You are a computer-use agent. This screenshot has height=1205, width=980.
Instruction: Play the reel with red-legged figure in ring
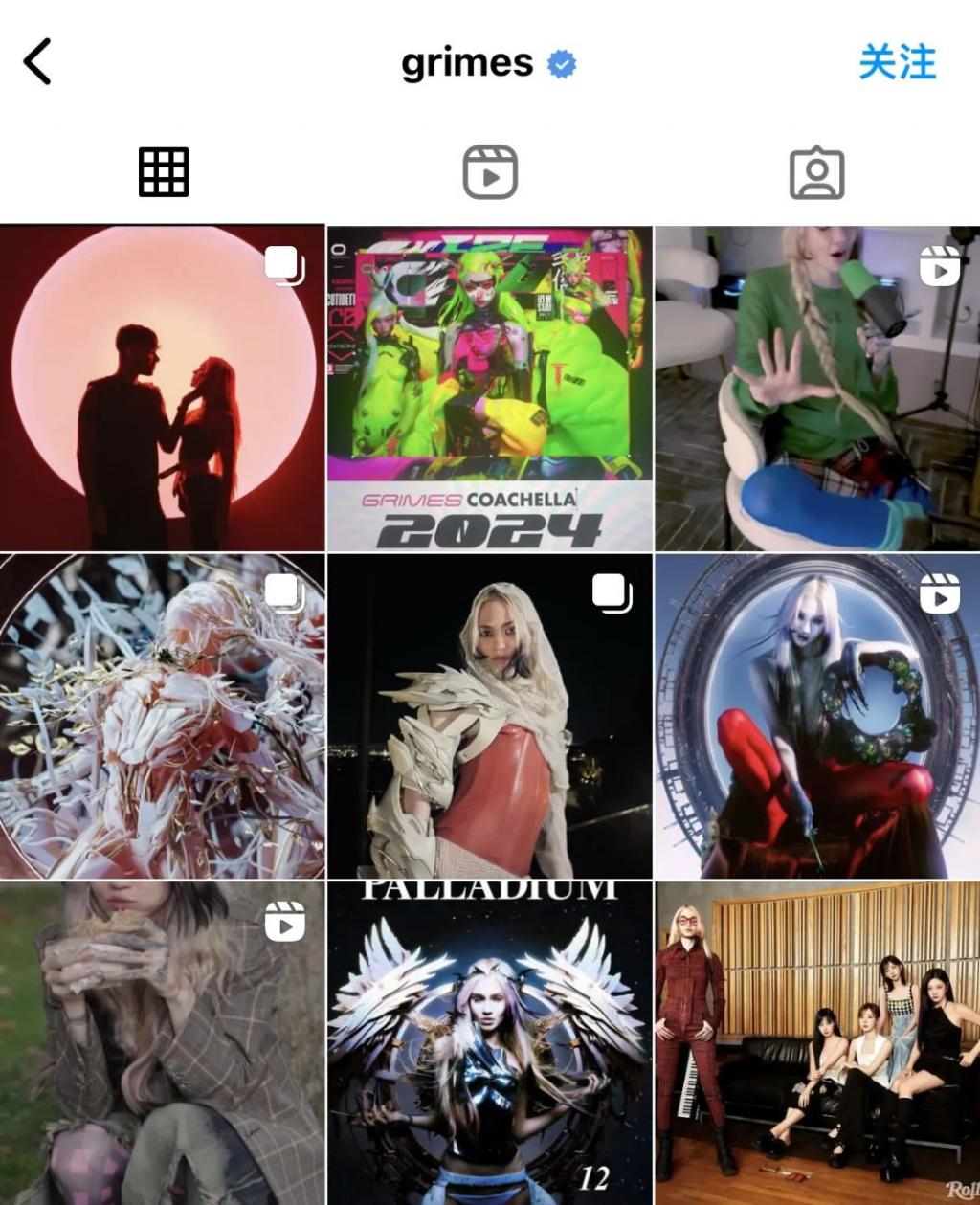(817, 716)
